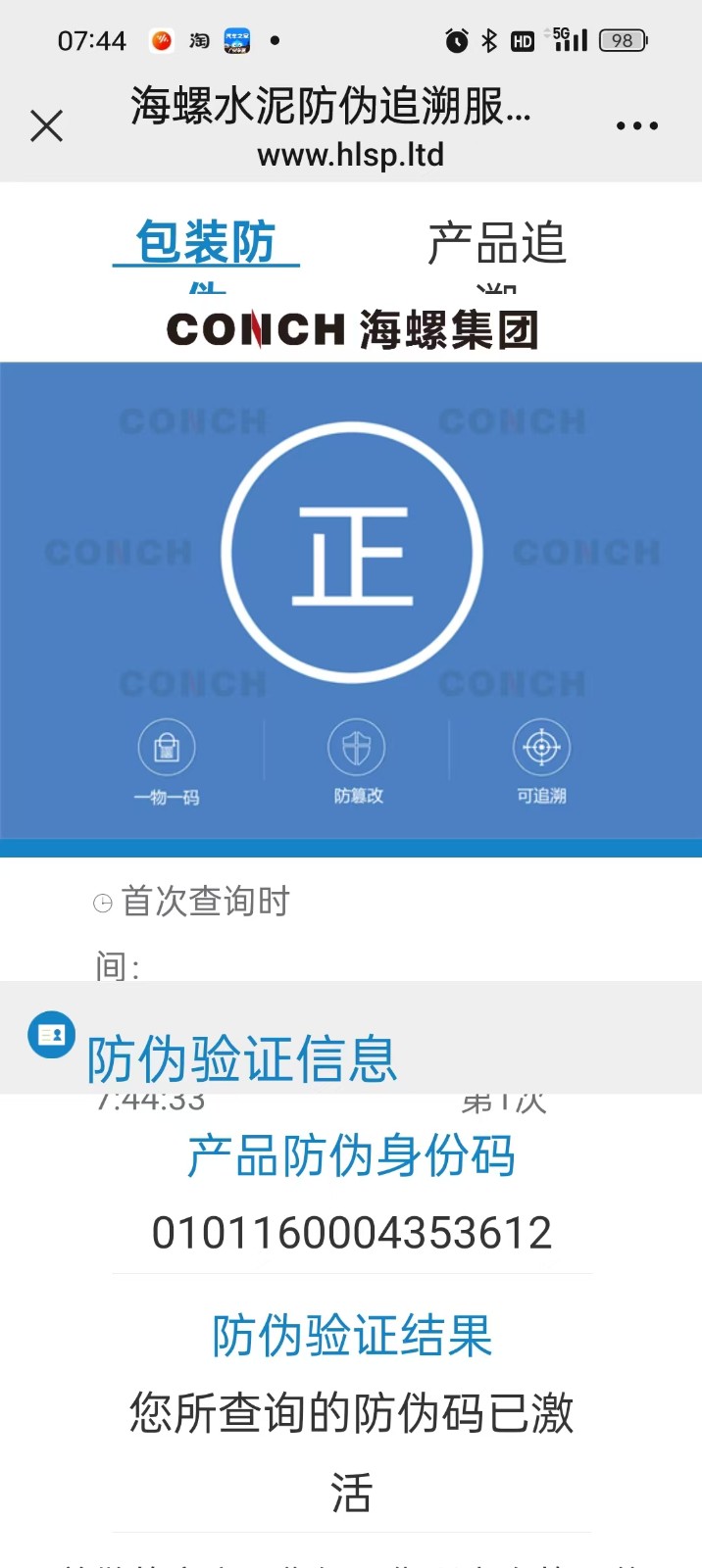The height and width of the screenshot is (1568, 702).
Task: Switch to the 产品追溯 tab
Action: (x=497, y=244)
